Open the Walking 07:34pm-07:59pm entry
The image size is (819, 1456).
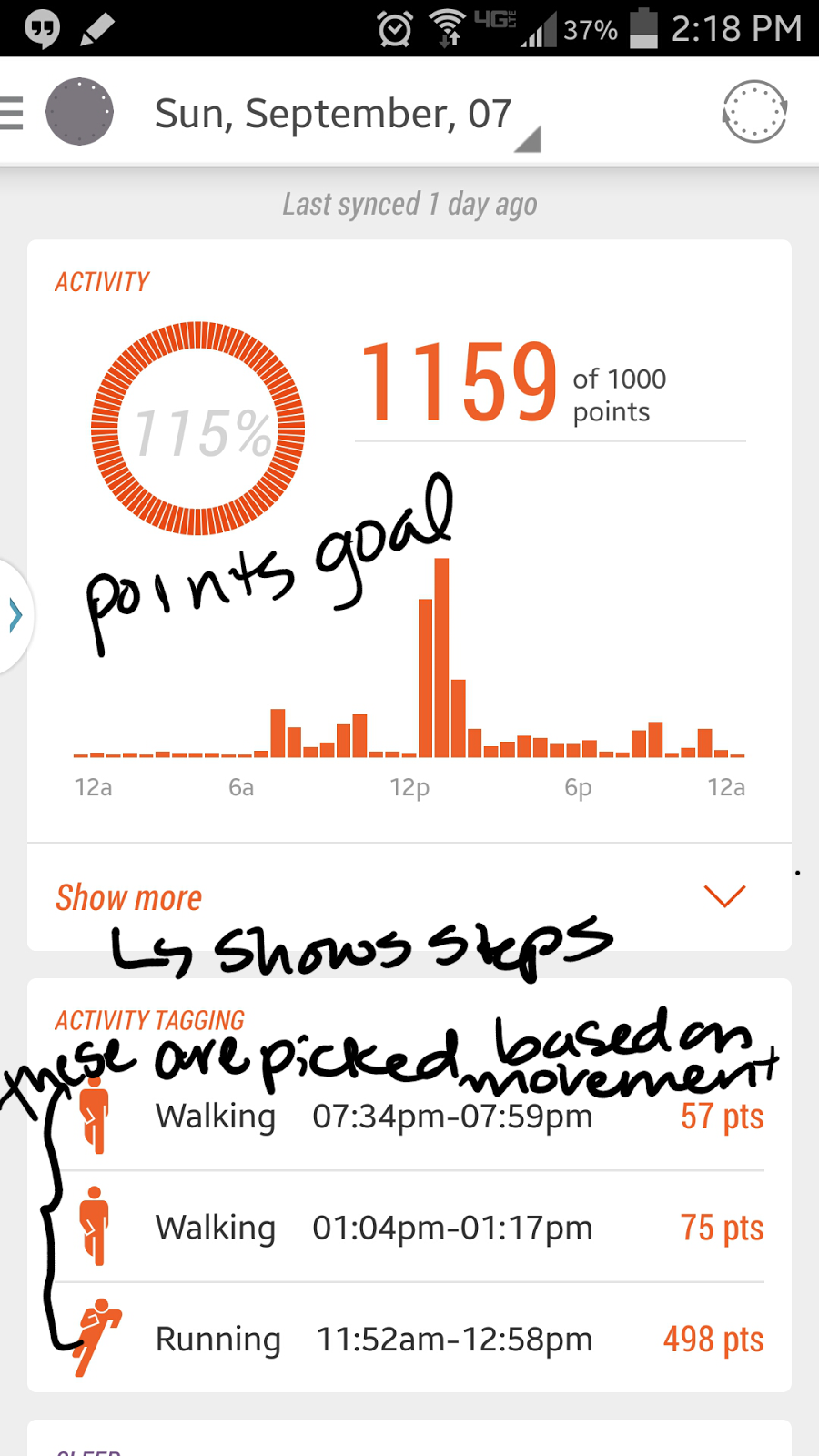coord(409,1117)
